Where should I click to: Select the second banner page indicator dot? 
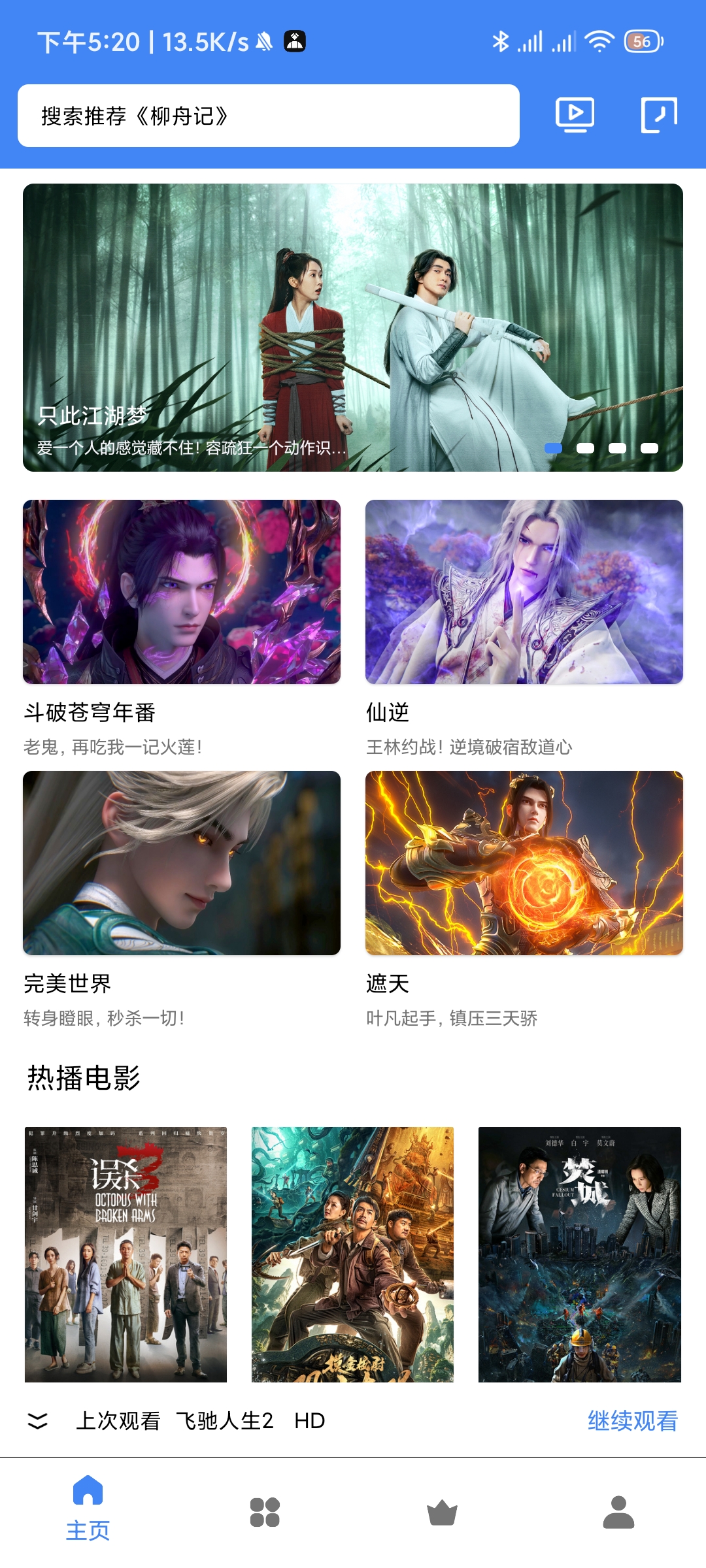point(585,448)
